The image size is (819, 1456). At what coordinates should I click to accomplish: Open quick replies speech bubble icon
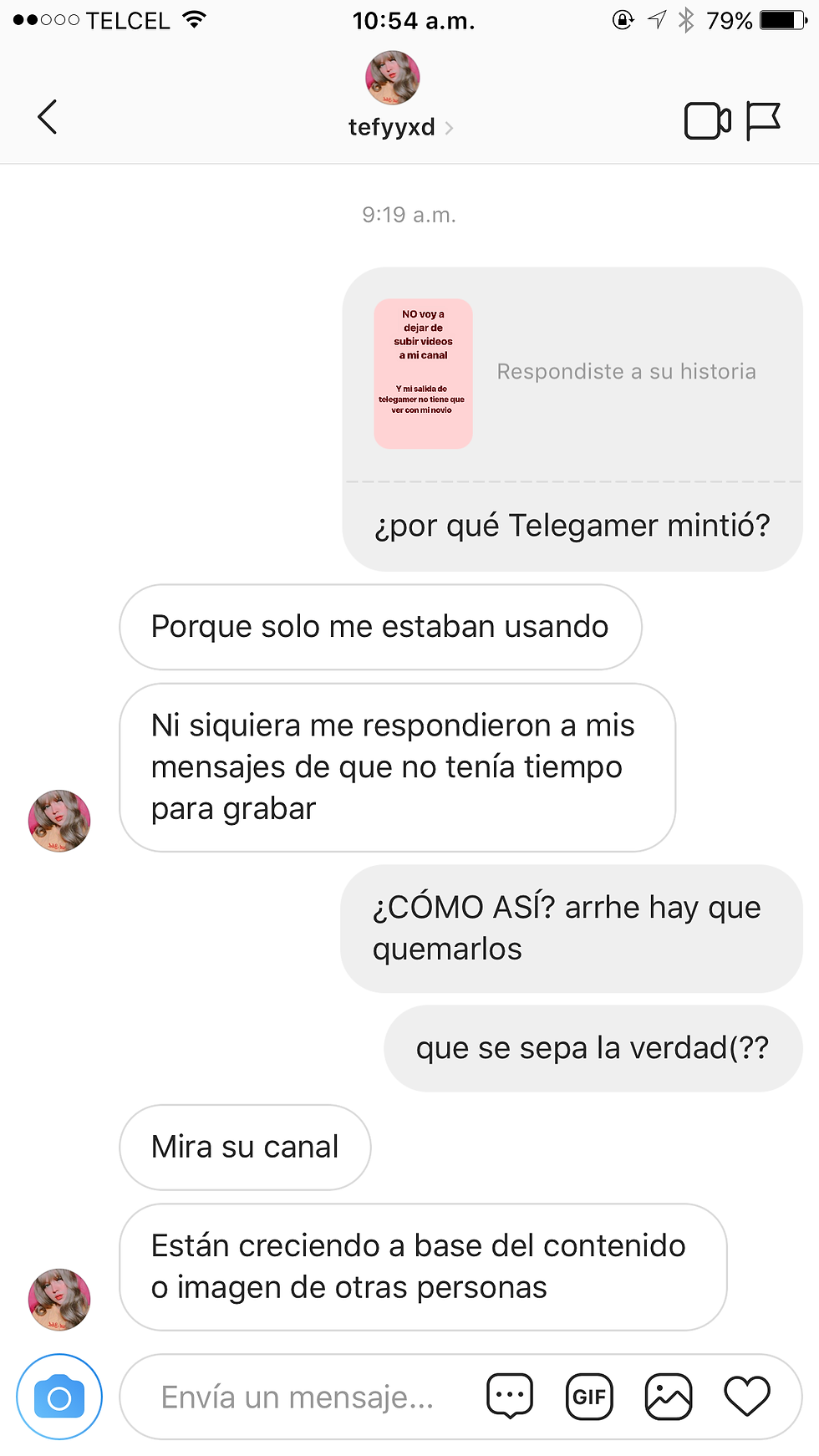(509, 1397)
